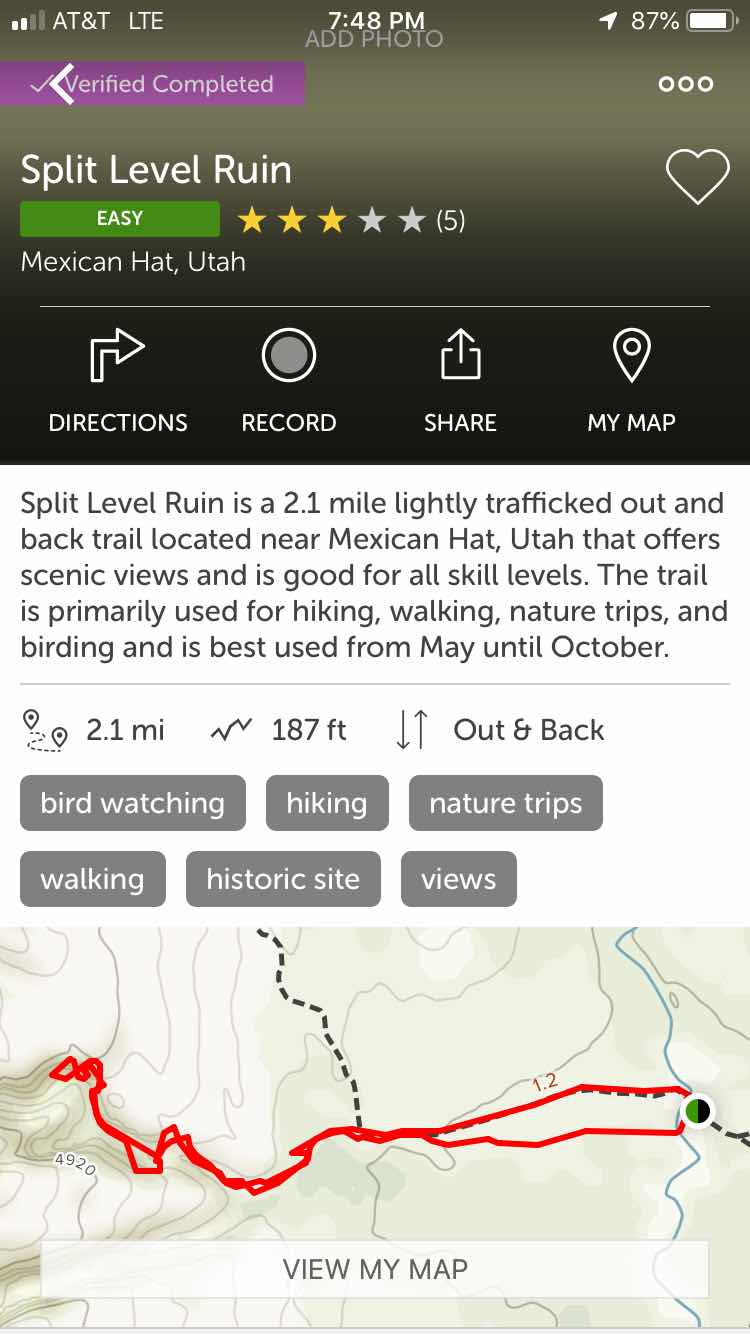The width and height of the screenshot is (750, 1334).
Task: Favorite Split Level Ruin with the heart
Action: [x=697, y=177]
